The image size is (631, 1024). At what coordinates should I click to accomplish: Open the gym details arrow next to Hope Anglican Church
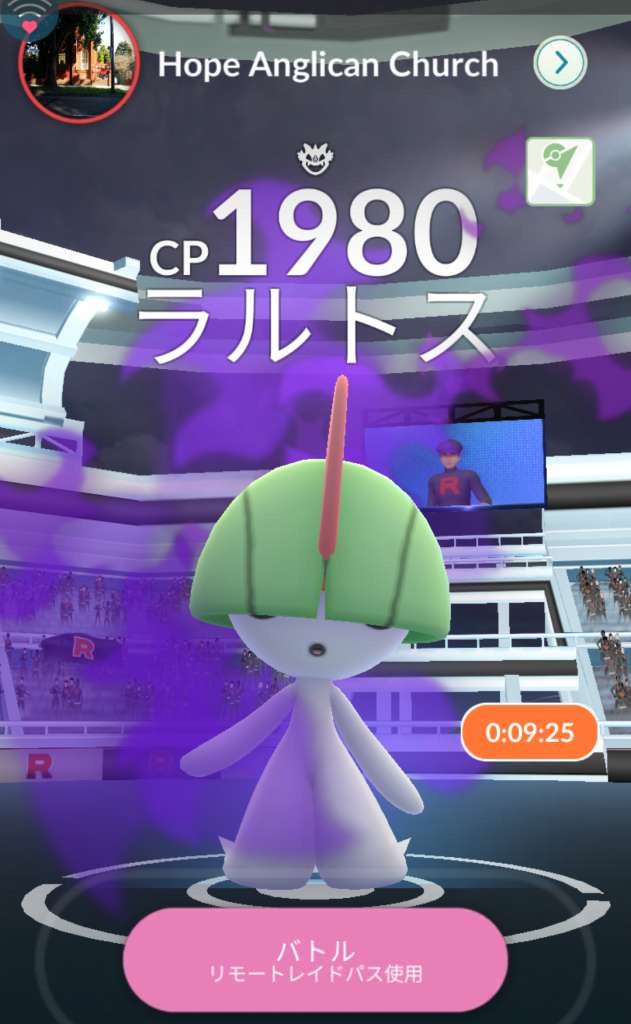pyautogui.click(x=560, y=63)
